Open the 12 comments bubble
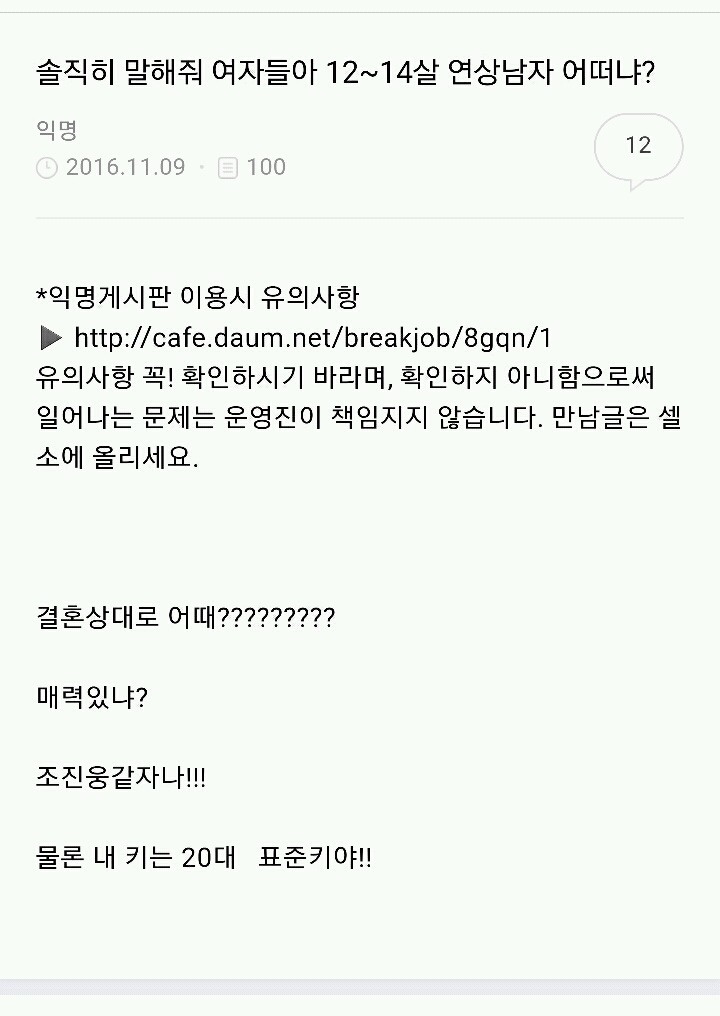 [638, 147]
